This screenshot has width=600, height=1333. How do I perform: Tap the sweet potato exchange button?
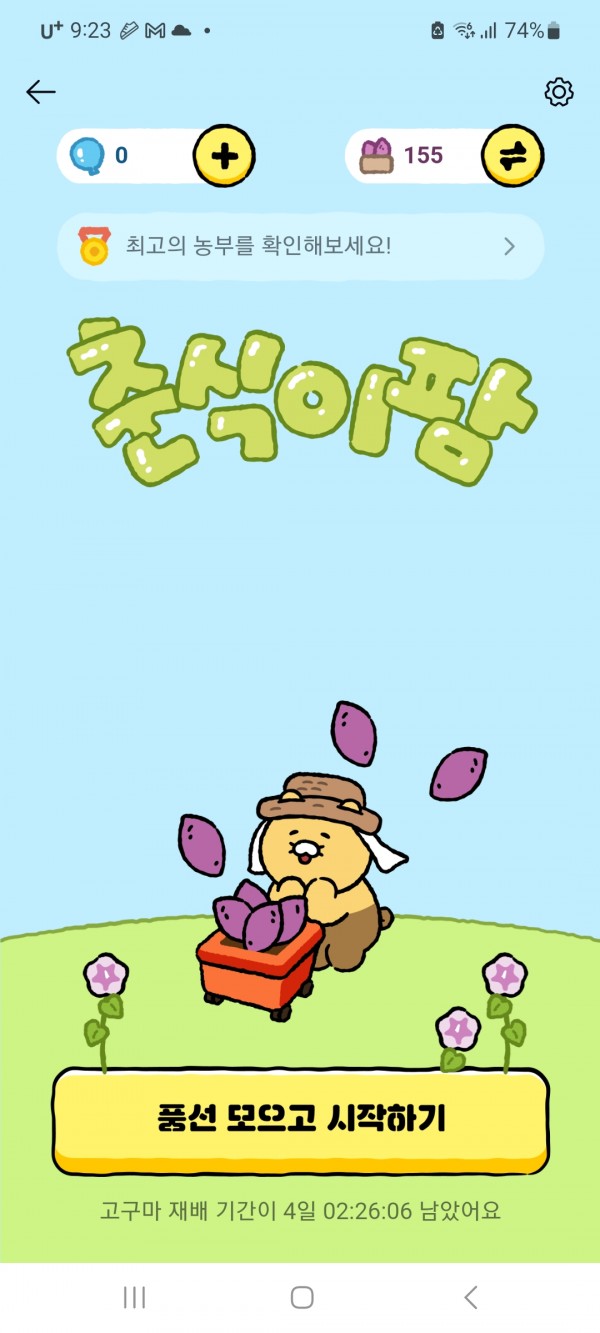click(x=512, y=156)
